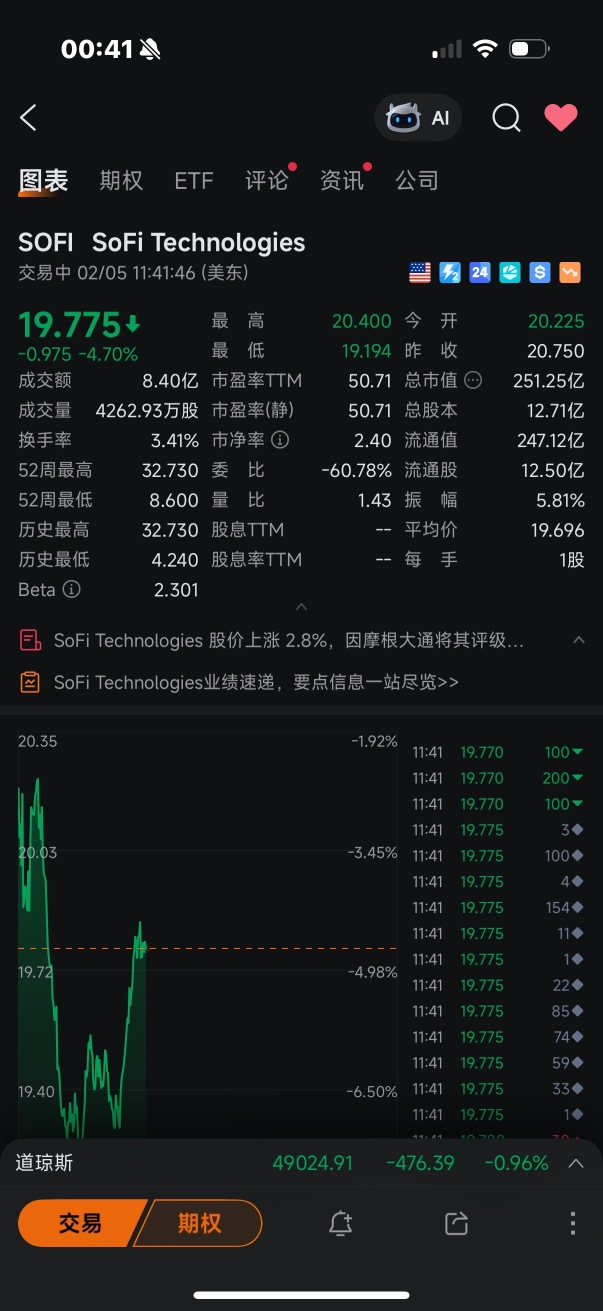Go back using the top-left arrow

point(28,118)
